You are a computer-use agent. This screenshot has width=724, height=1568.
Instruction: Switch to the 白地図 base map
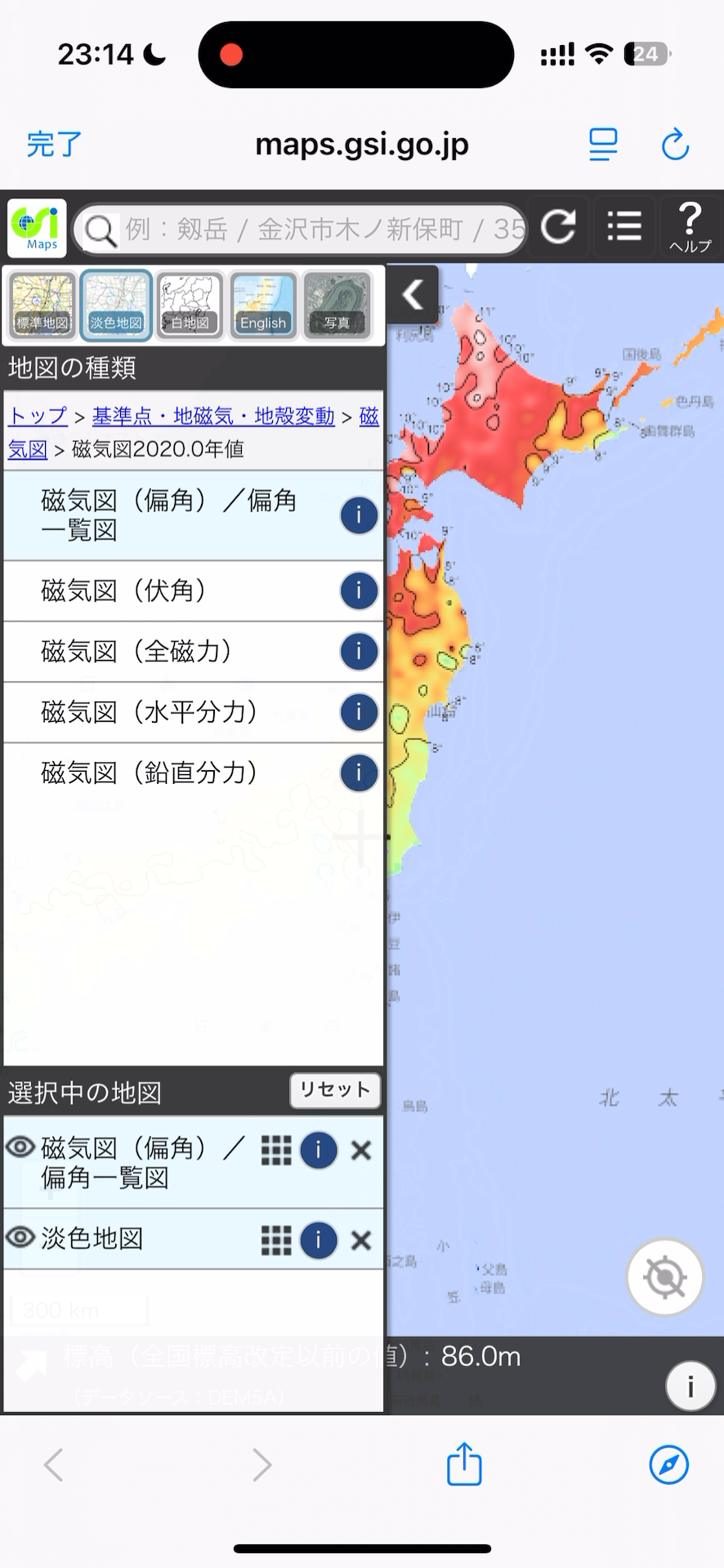tap(190, 305)
